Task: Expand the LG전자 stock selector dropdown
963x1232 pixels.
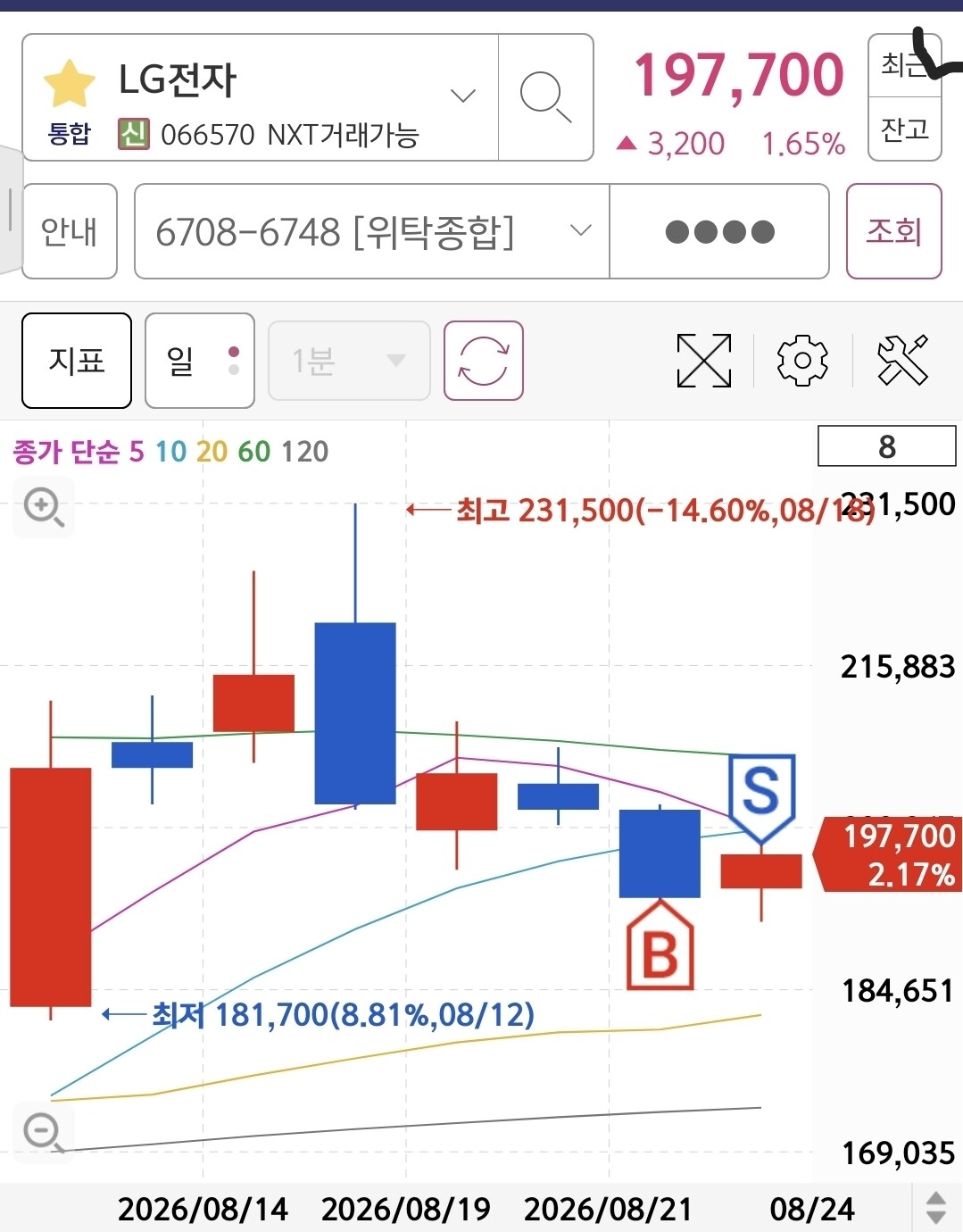Action: [x=462, y=96]
